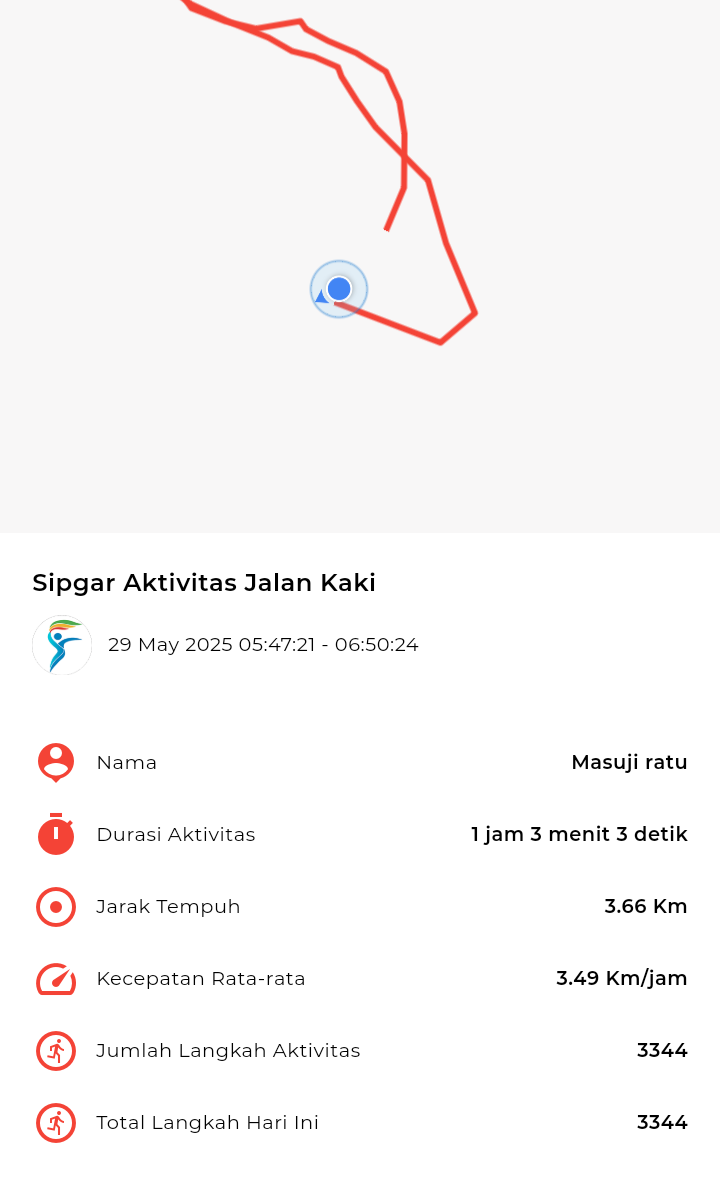Viewport: 720px width, 1177px height.
Task: Click the runner icon for Jumlah Langkah Aktivitas
Action: click(55, 1051)
